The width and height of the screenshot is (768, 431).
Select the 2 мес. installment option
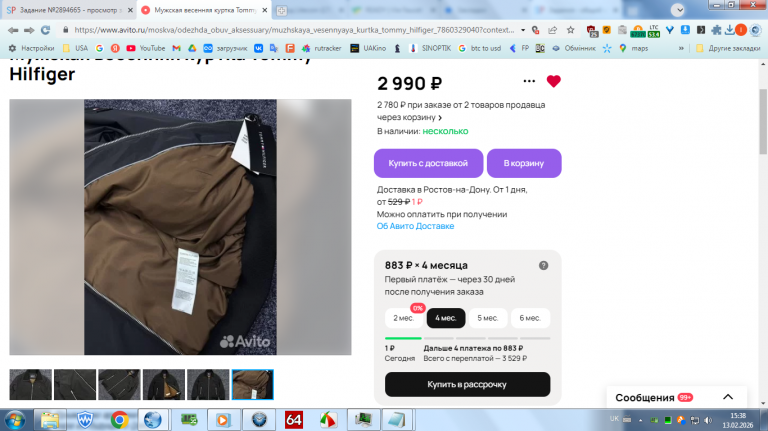click(x=404, y=319)
